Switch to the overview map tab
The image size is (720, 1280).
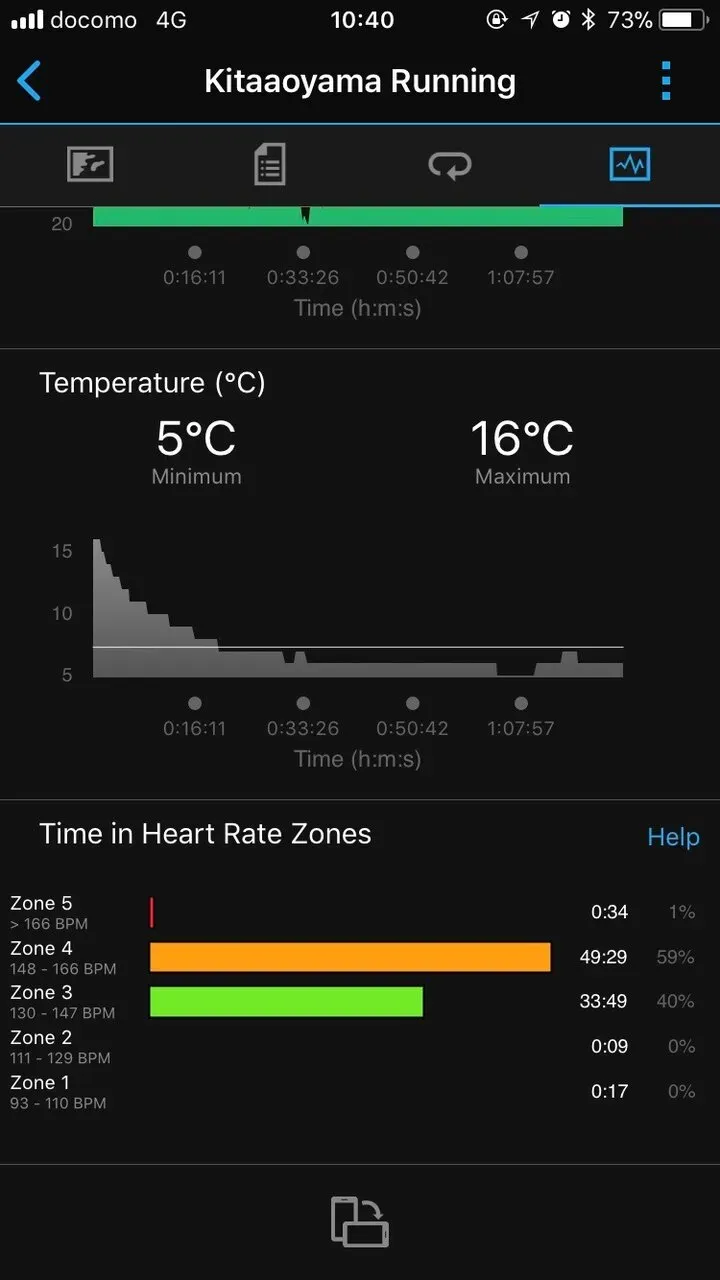(90, 164)
